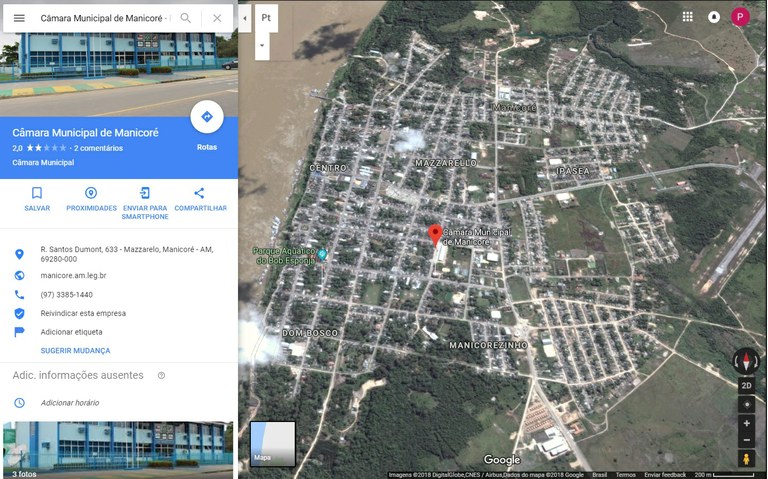Screen dimensions: 768x479
Task: Open the Google apps grid
Action: pos(687,17)
